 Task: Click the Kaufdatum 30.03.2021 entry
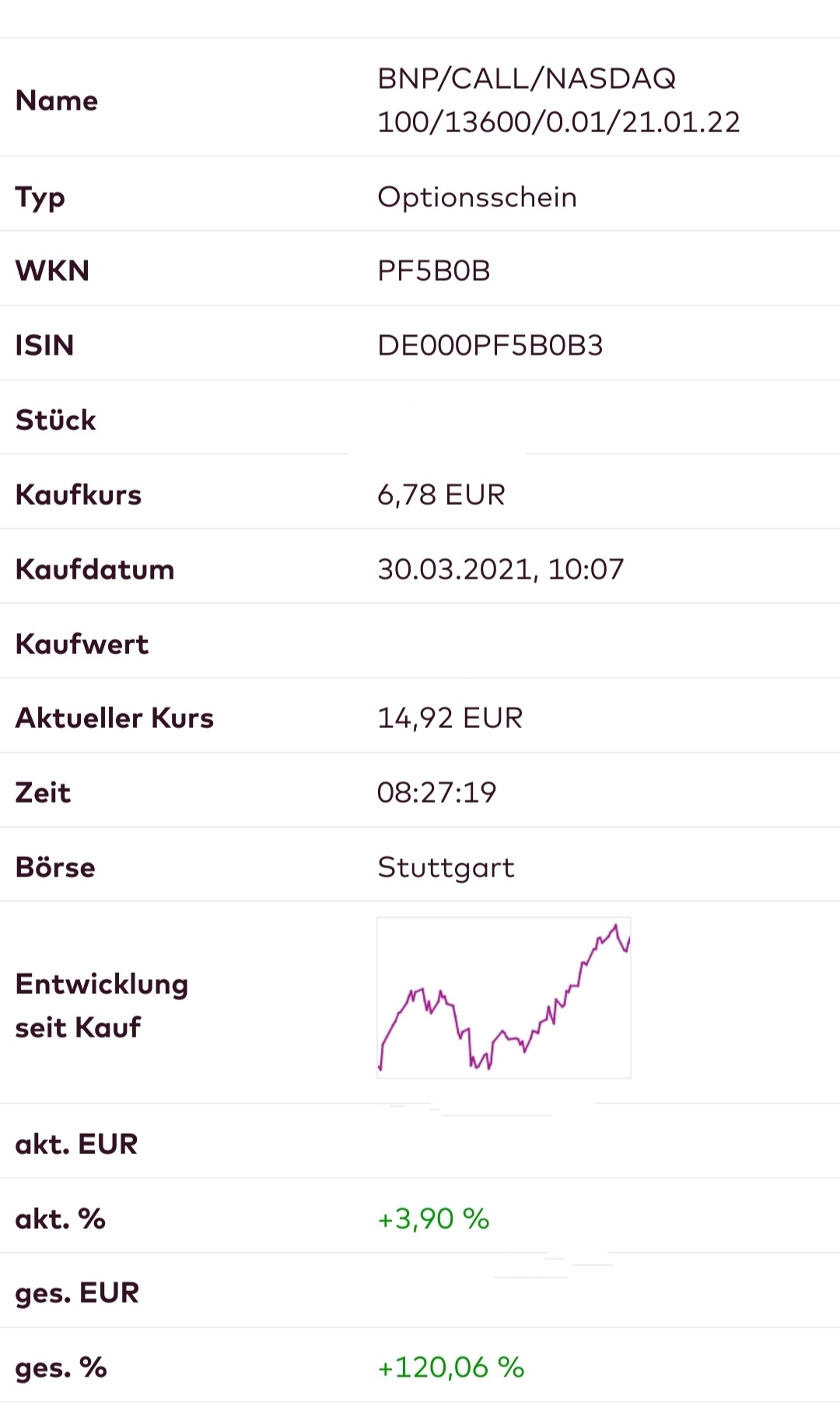500,569
